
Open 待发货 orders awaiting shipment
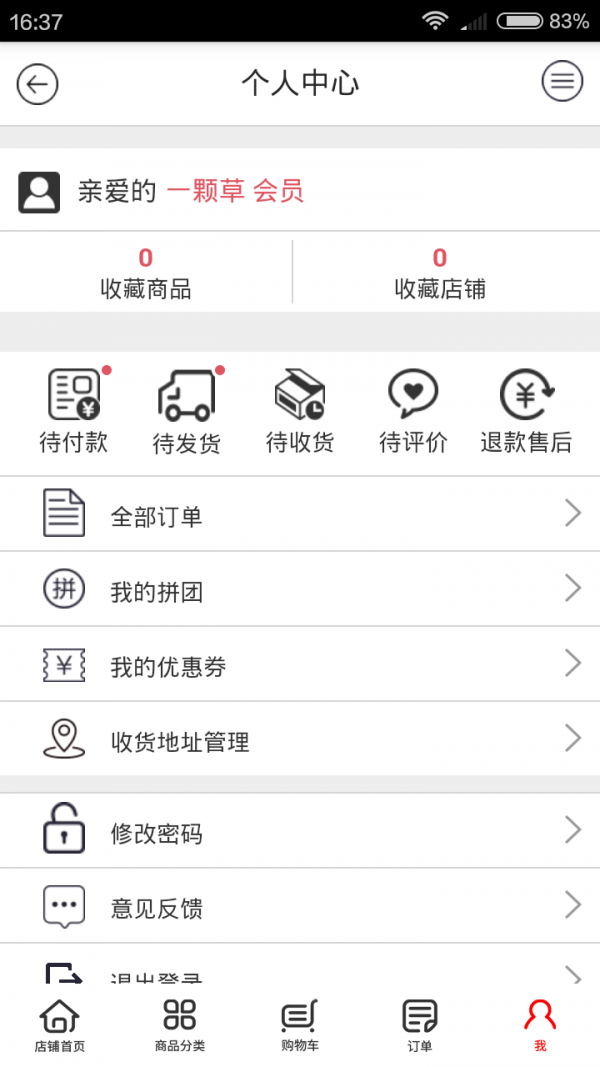click(187, 412)
